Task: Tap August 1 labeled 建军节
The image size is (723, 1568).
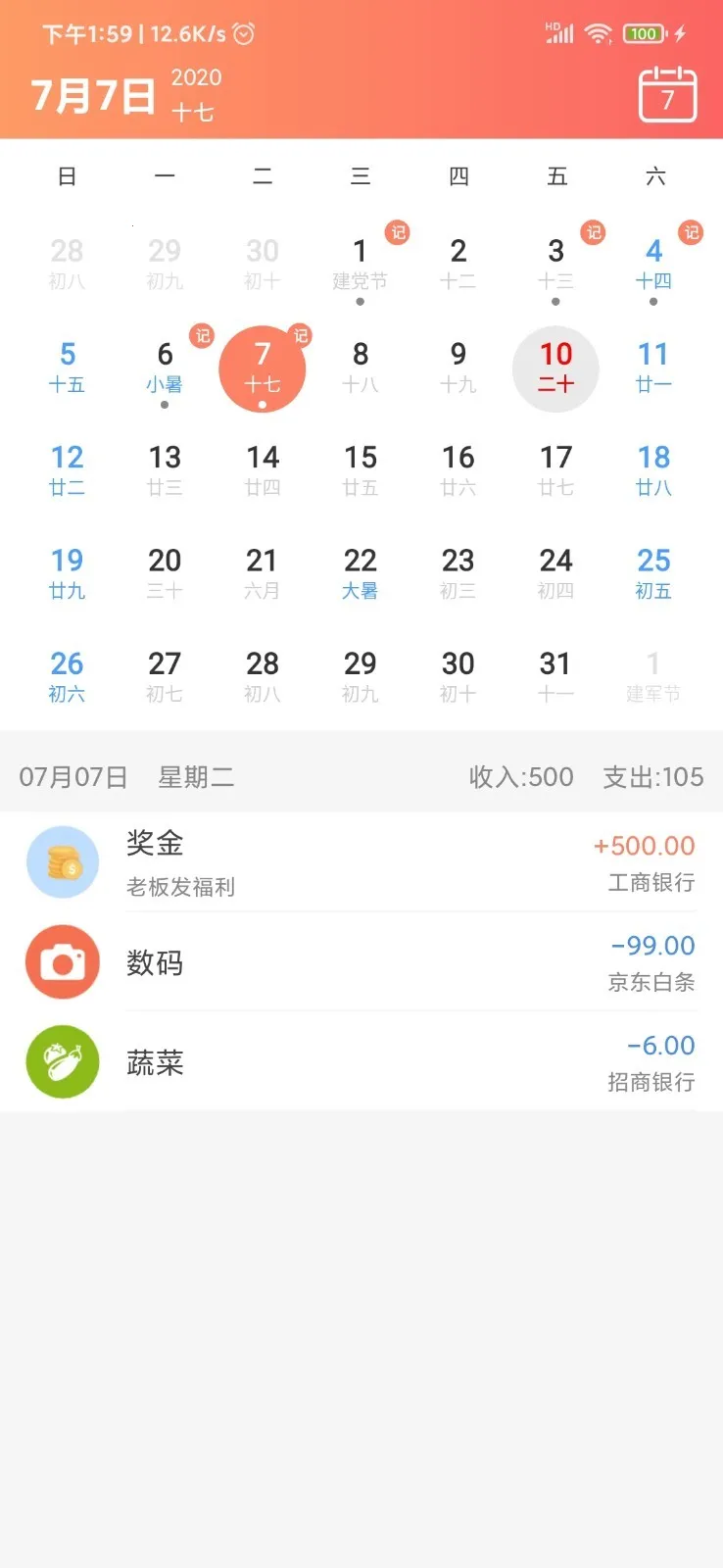Action: coord(652,676)
